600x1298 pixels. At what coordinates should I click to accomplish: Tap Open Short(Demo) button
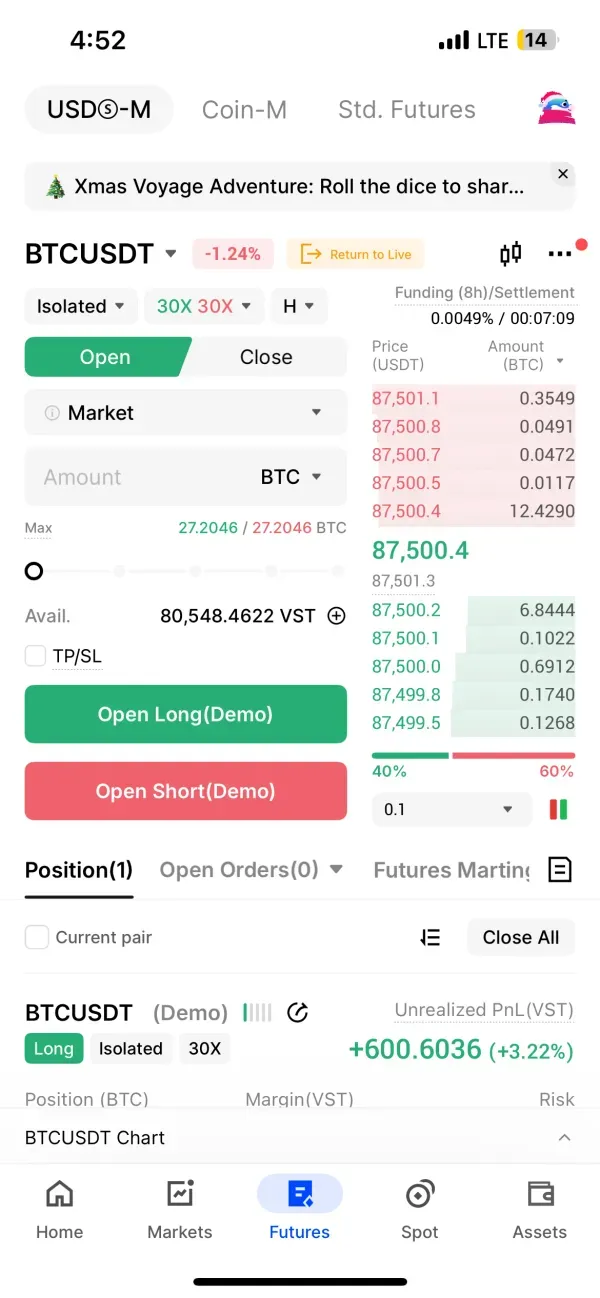click(185, 791)
